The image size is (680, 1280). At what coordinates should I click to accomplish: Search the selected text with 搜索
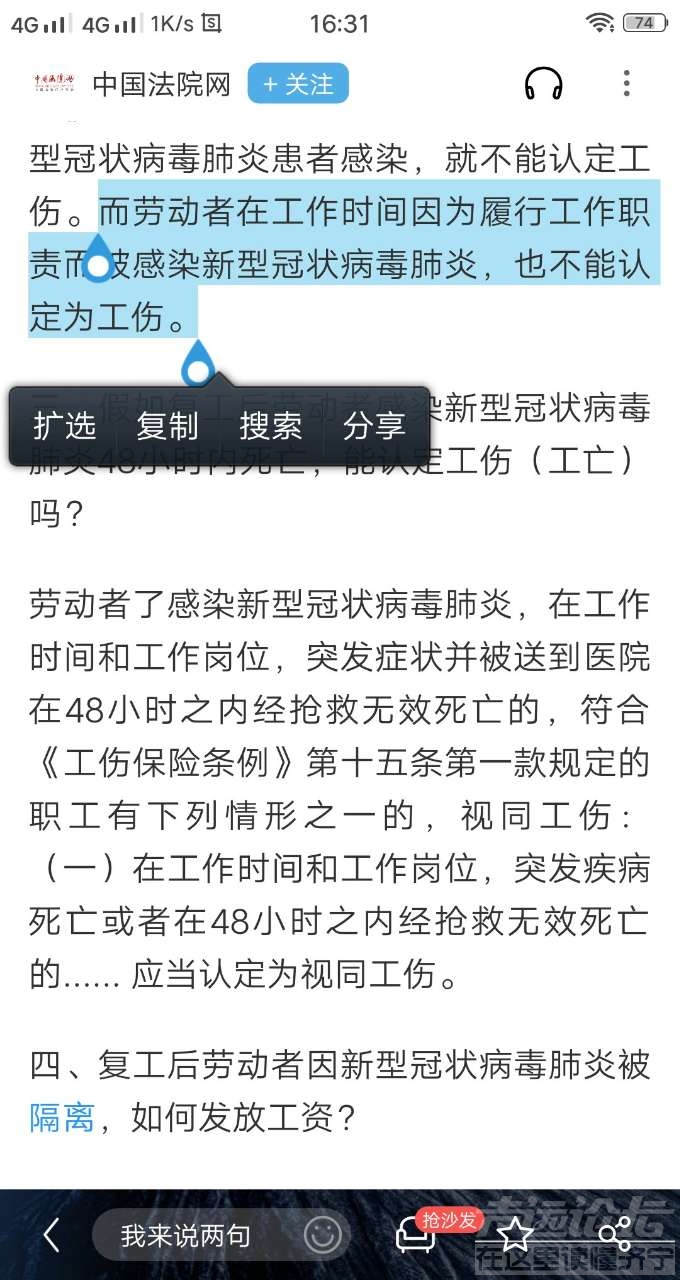pyautogui.click(x=270, y=426)
